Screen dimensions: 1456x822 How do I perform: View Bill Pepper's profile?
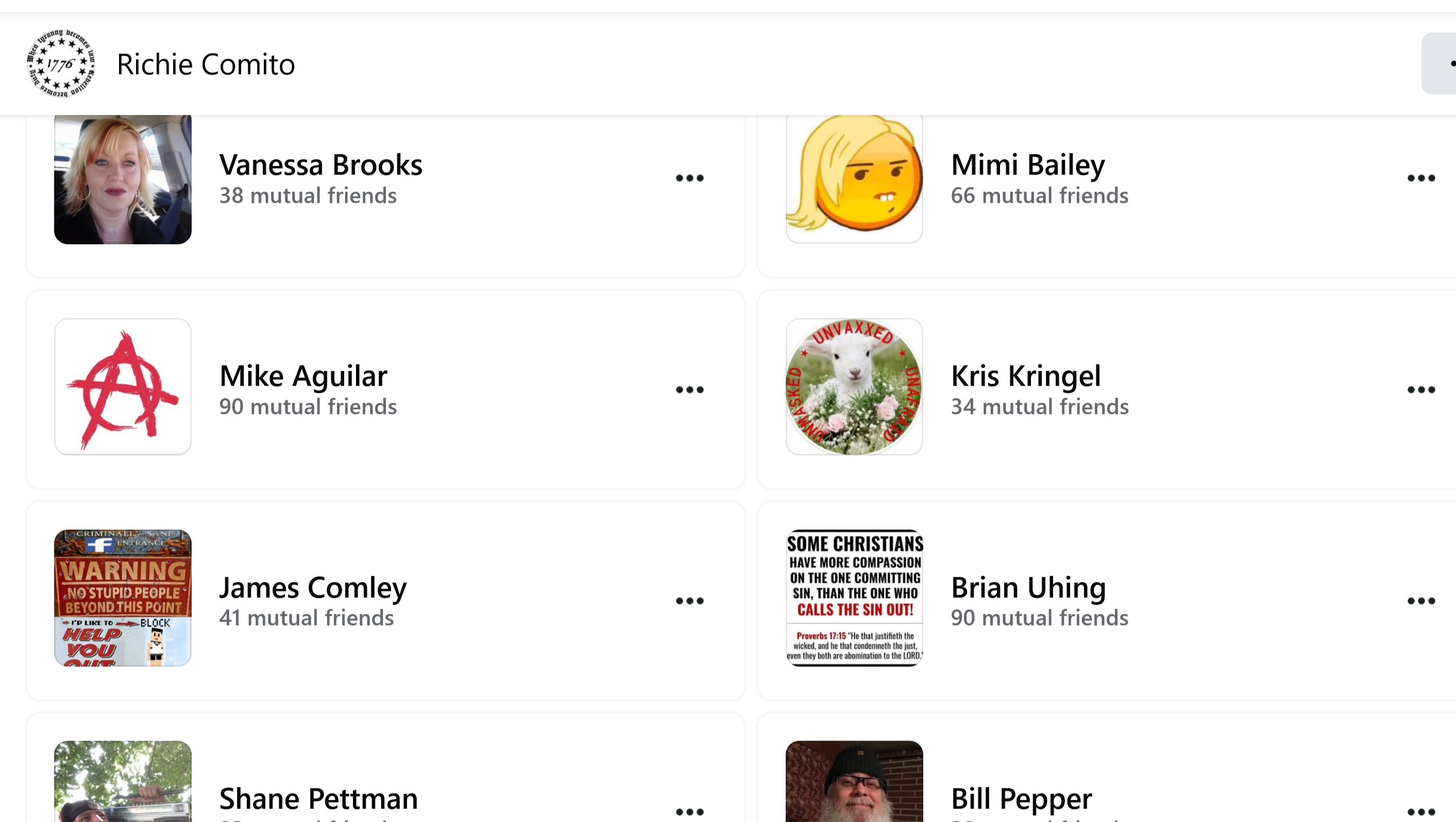click(x=1021, y=798)
